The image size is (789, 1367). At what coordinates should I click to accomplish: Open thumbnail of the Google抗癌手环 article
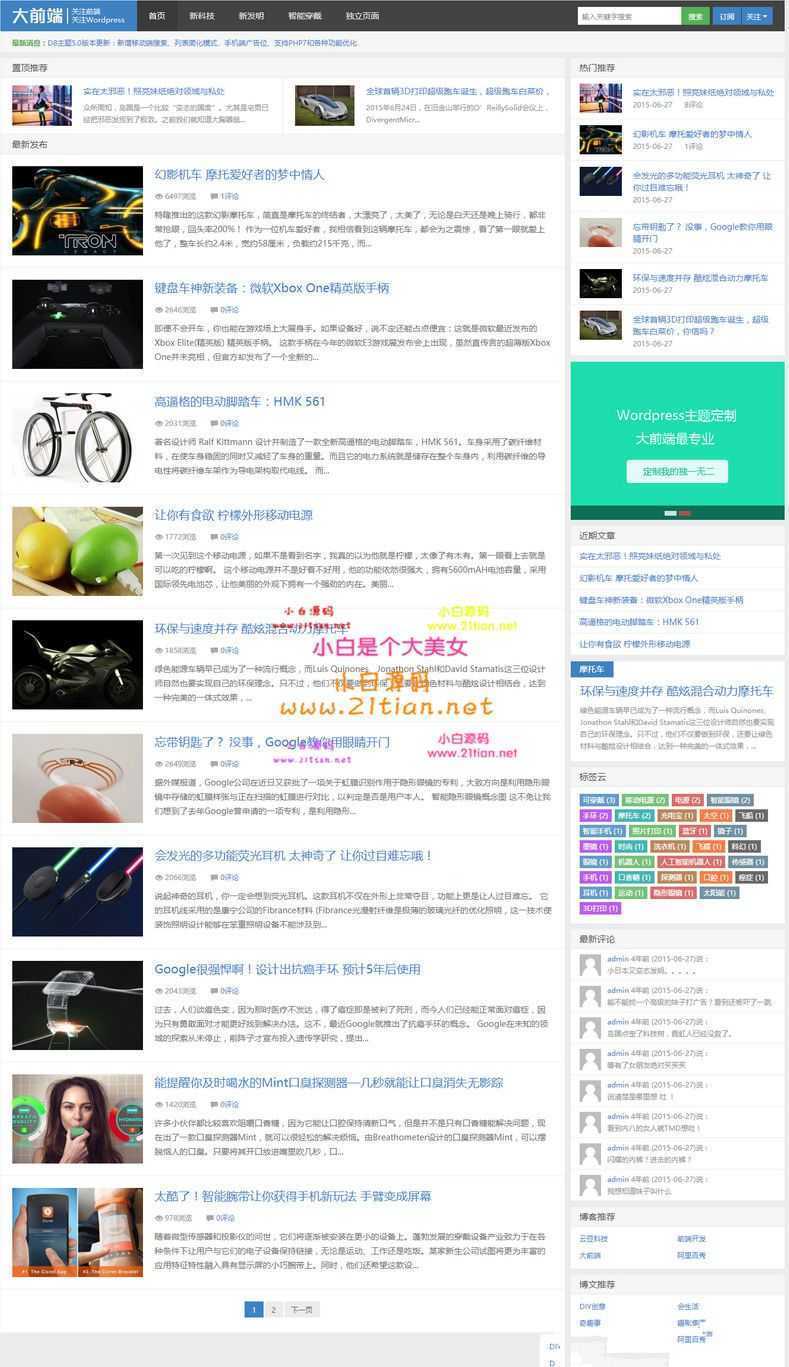click(77, 1004)
